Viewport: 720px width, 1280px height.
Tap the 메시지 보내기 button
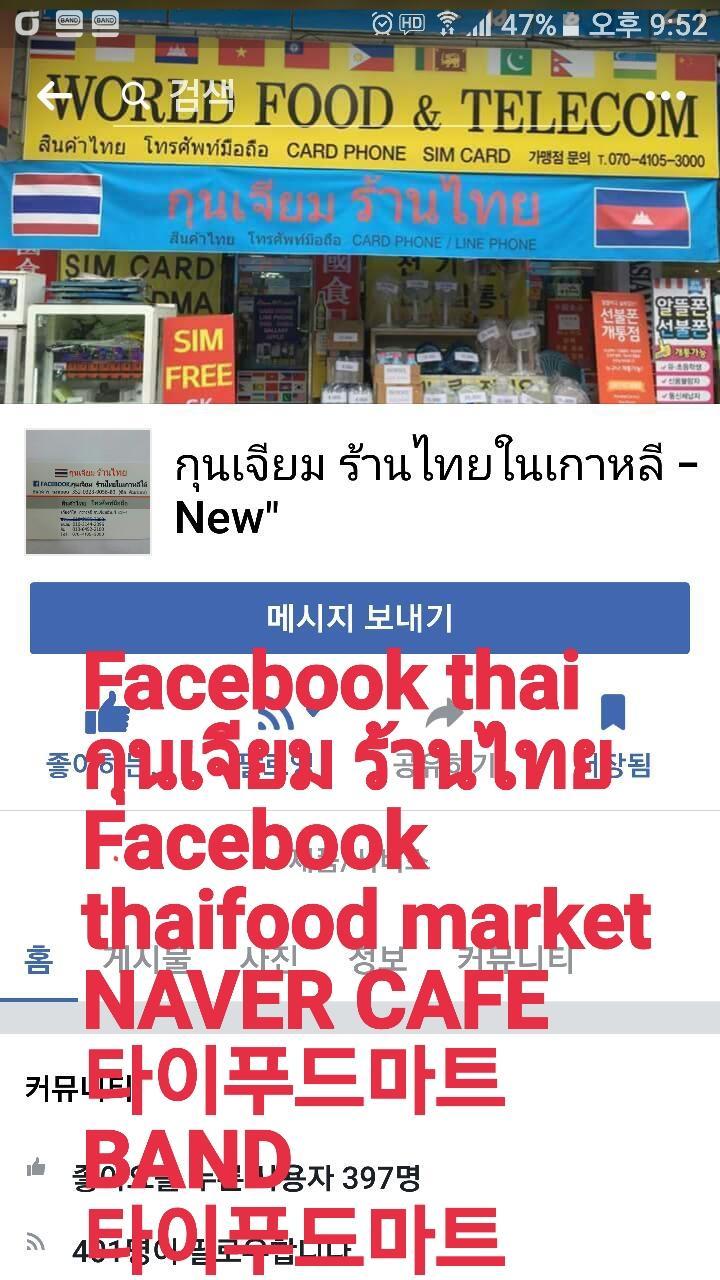point(360,617)
